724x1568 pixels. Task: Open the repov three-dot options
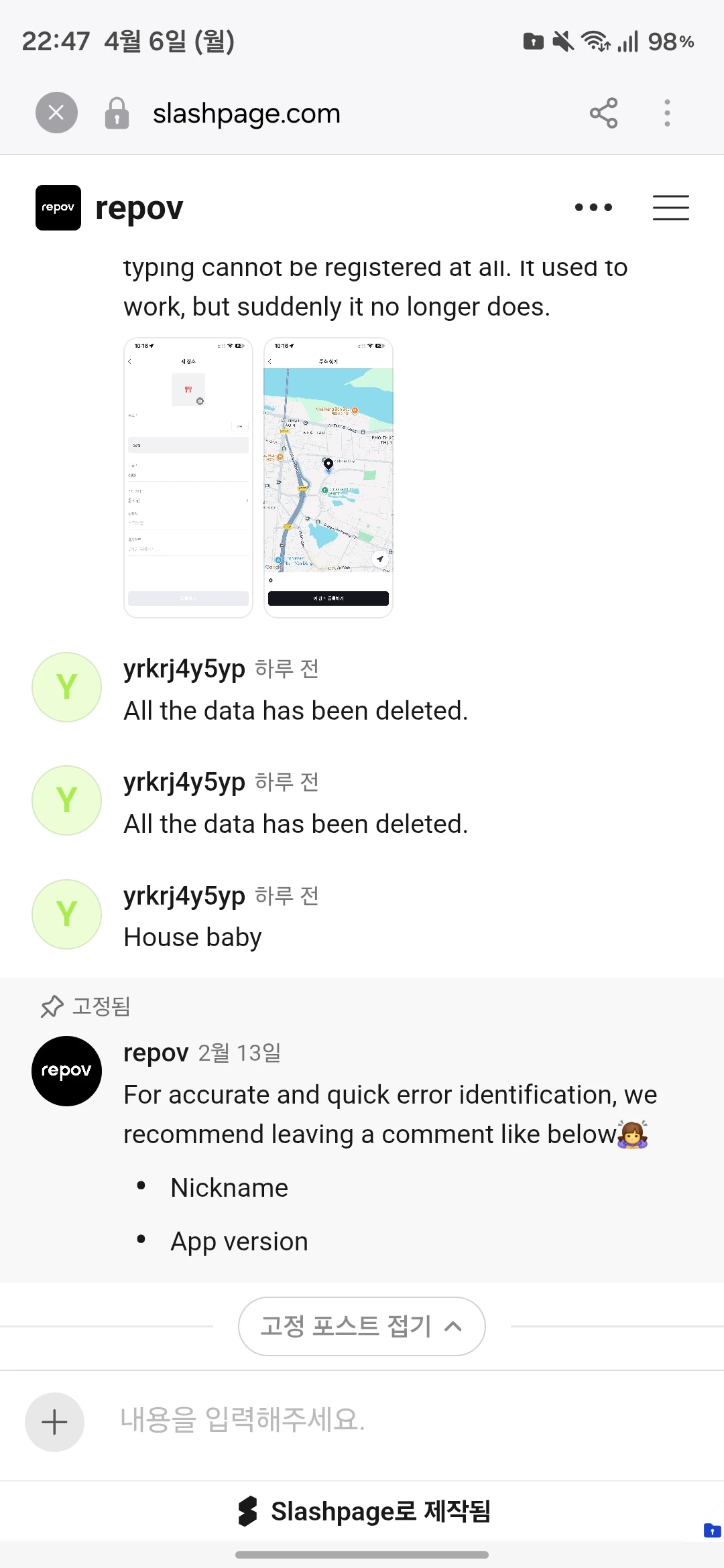click(x=593, y=208)
